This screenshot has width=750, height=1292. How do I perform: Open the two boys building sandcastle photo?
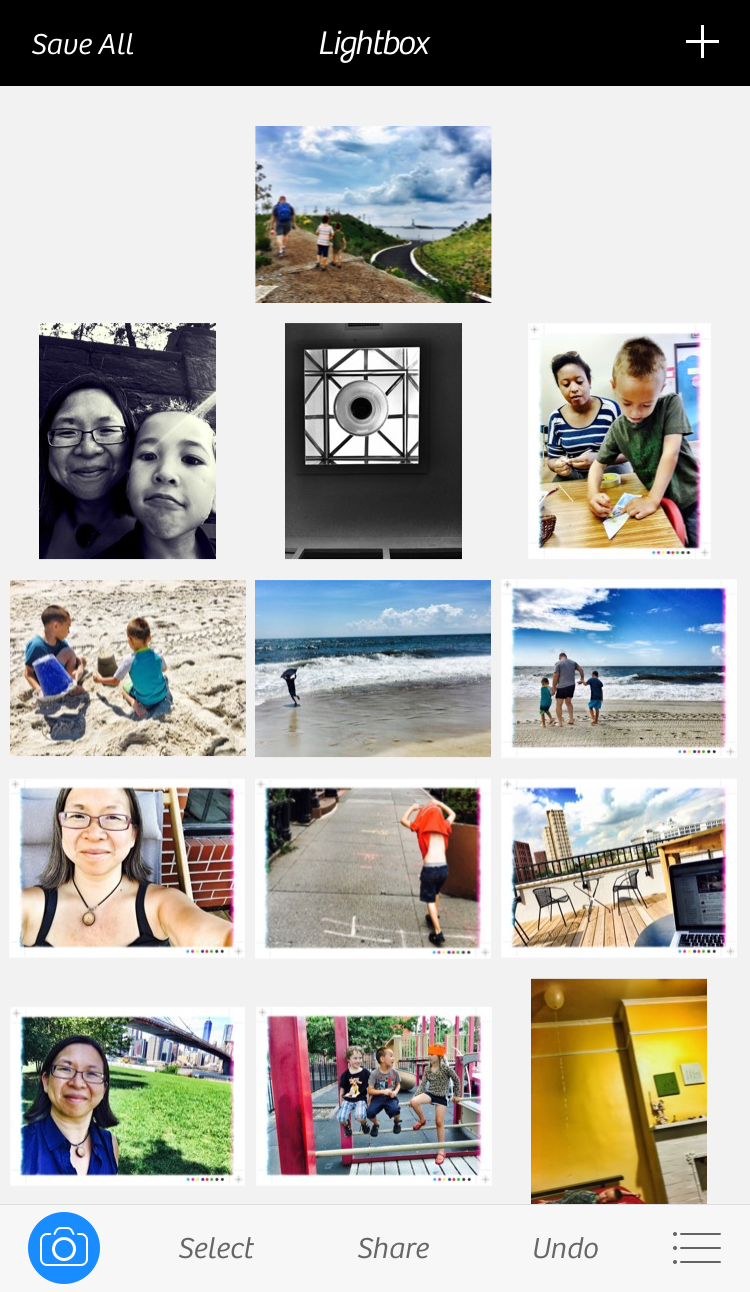point(127,668)
